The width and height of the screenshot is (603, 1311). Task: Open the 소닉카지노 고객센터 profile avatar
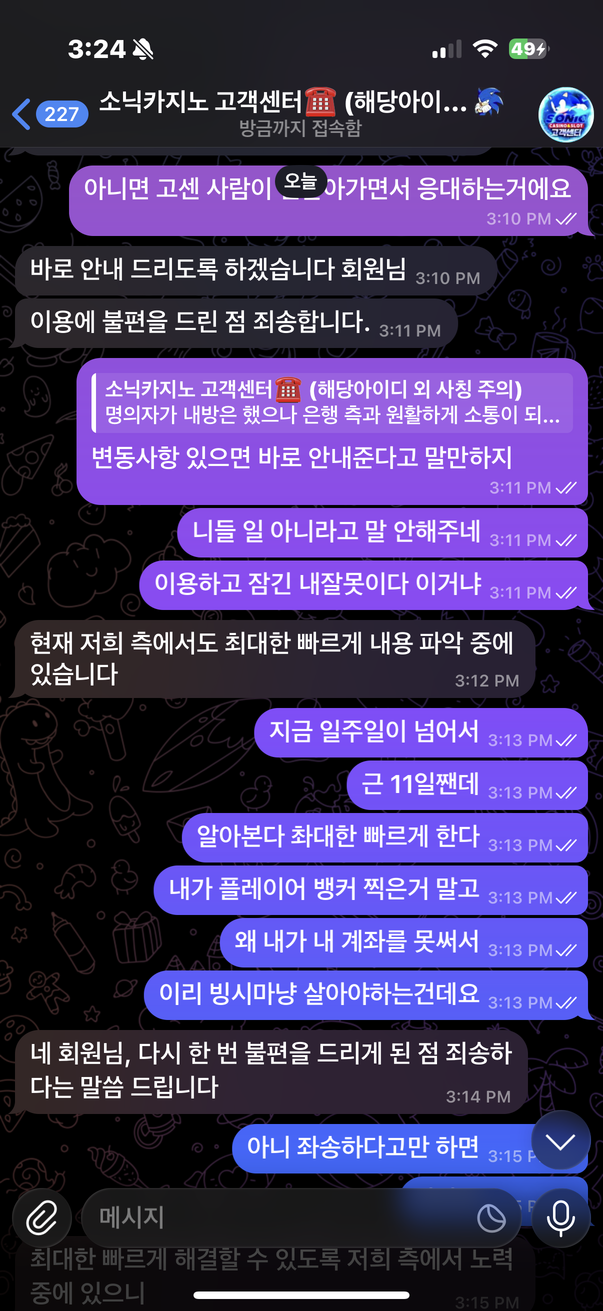coord(566,113)
